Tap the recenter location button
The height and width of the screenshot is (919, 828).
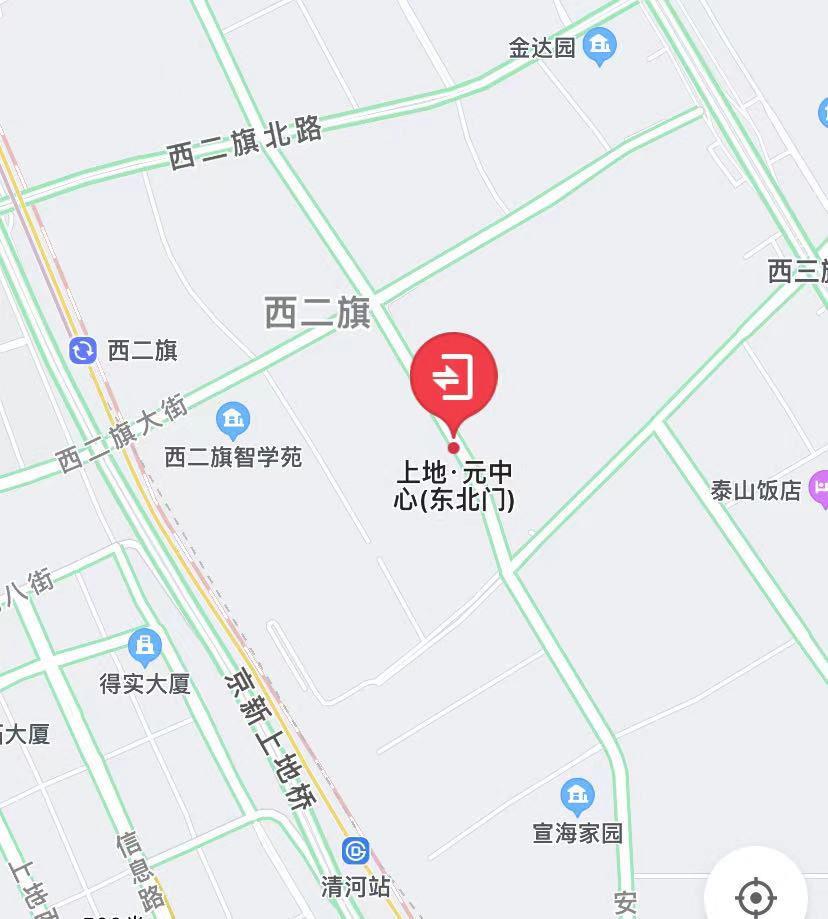click(x=757, y=895)
